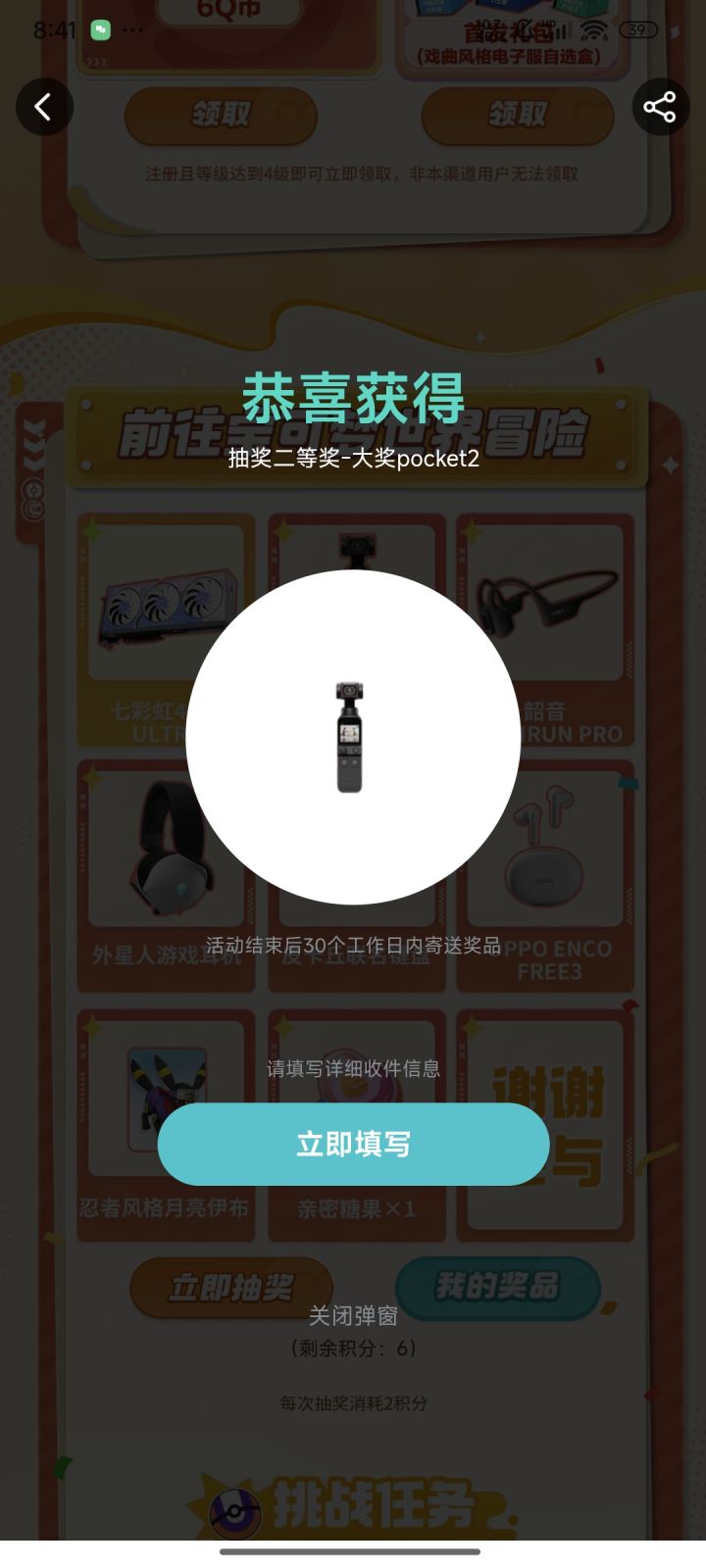Open the share icon at top right
Screen dimensions: 706x1568
coord(661,107)
